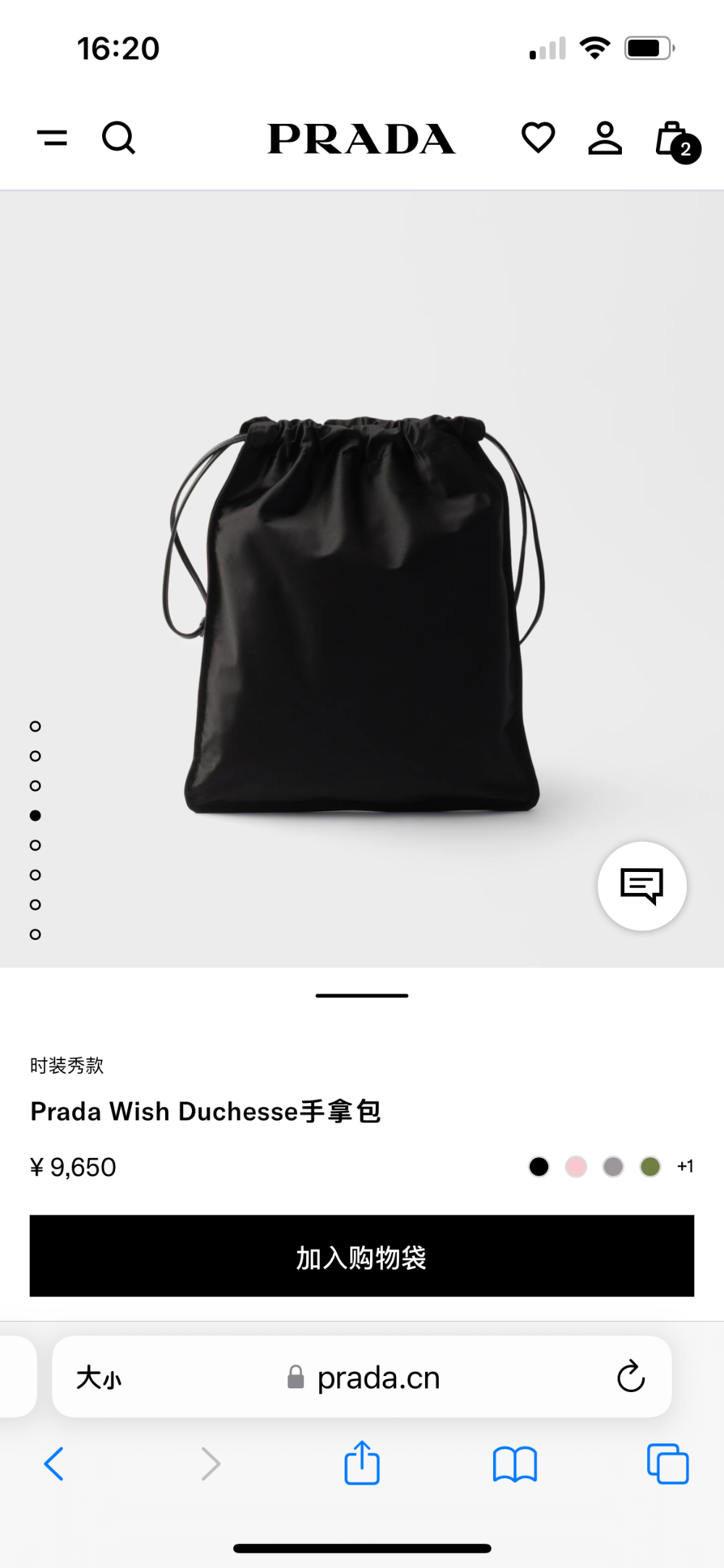Open the search magnifier icon
The width and height of the screenshot is (724, 1568).
119,138
